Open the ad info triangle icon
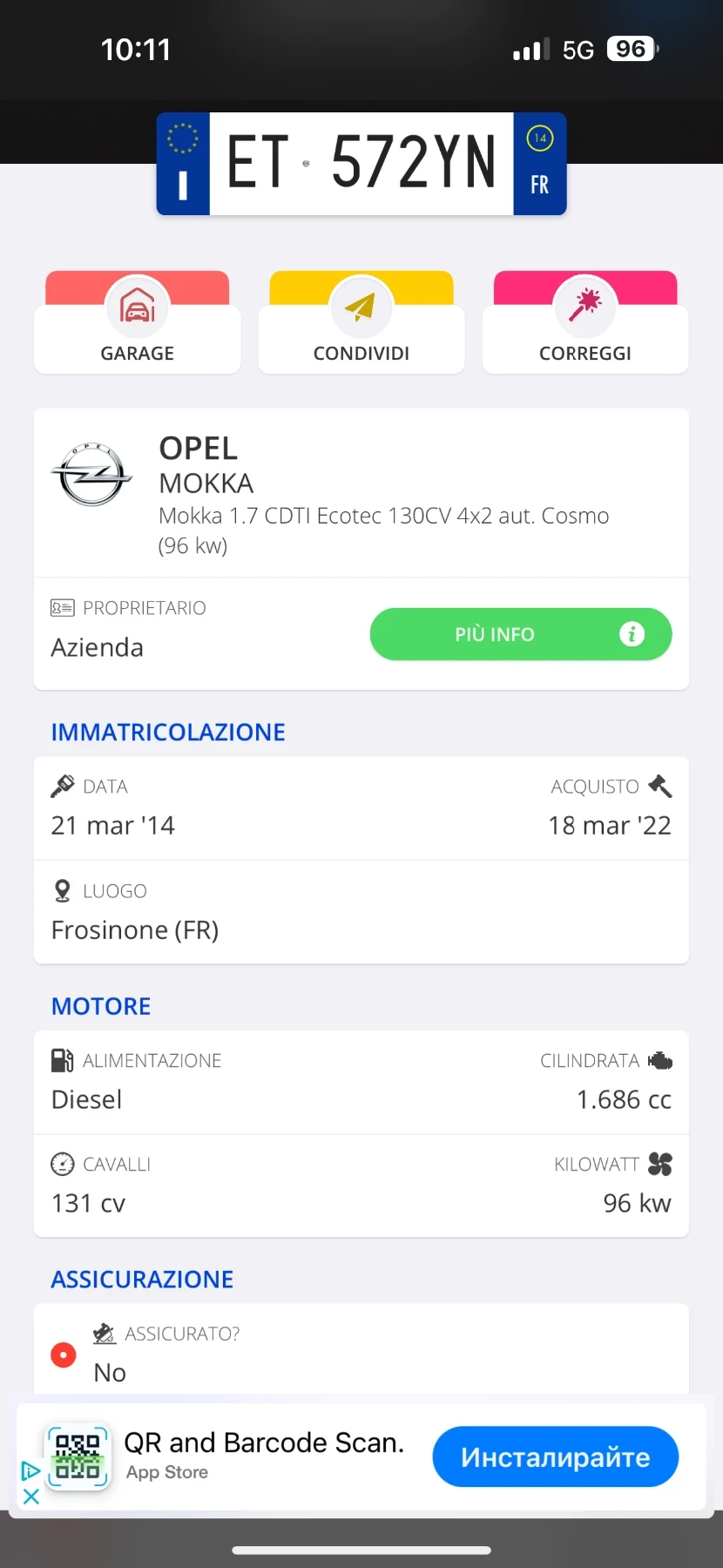Screen dimensions: 723x1568 pyautogui.click(x=30, y=1471)
